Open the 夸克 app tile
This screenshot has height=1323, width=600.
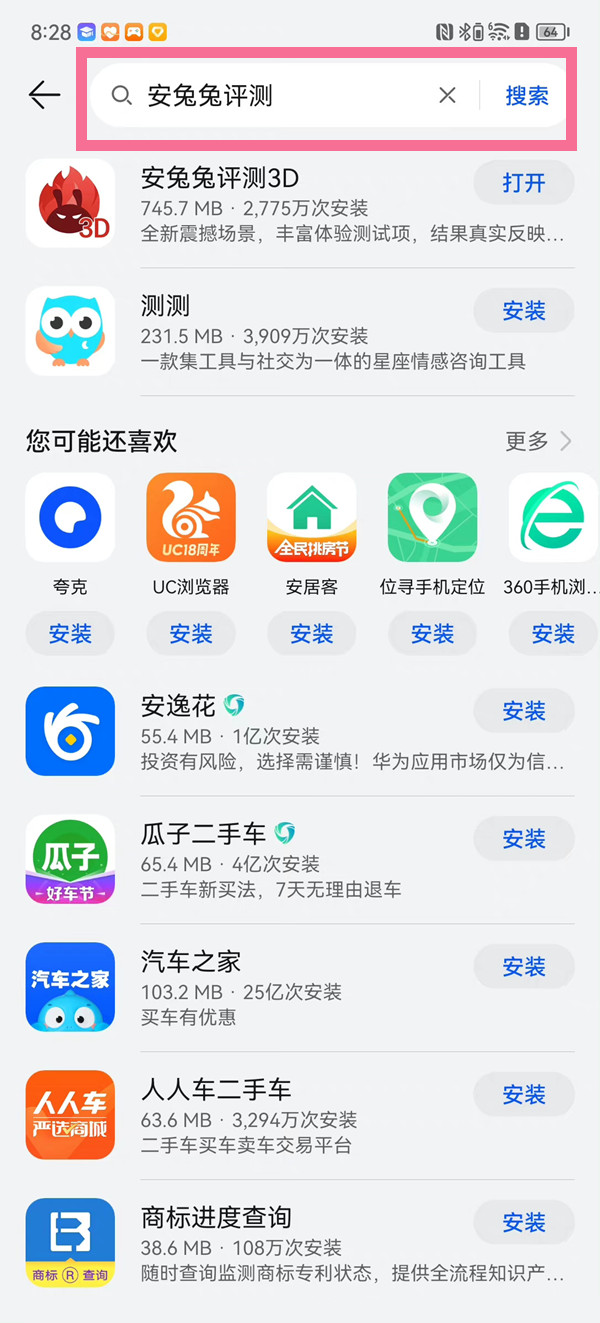tap(70, 518)
